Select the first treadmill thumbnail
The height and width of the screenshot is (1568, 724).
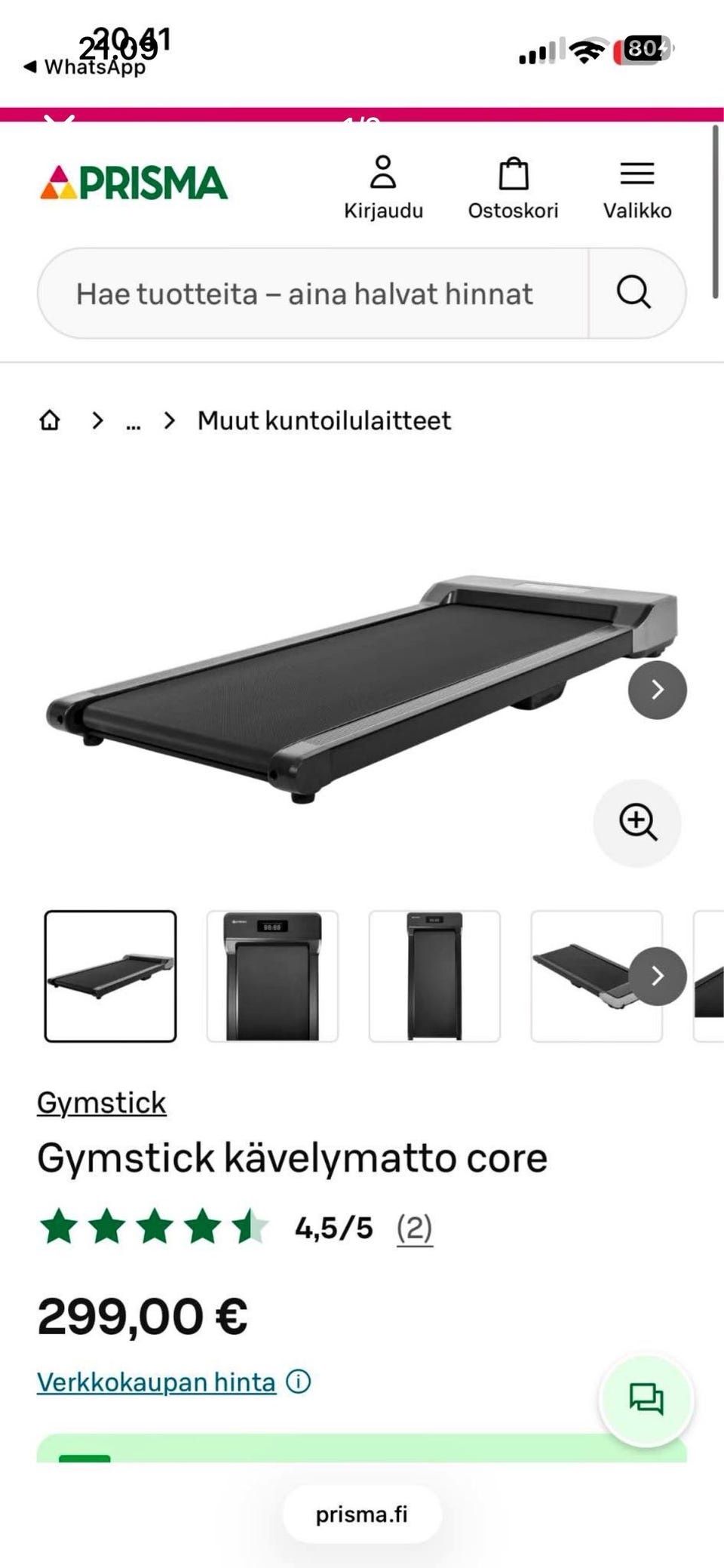110,976
